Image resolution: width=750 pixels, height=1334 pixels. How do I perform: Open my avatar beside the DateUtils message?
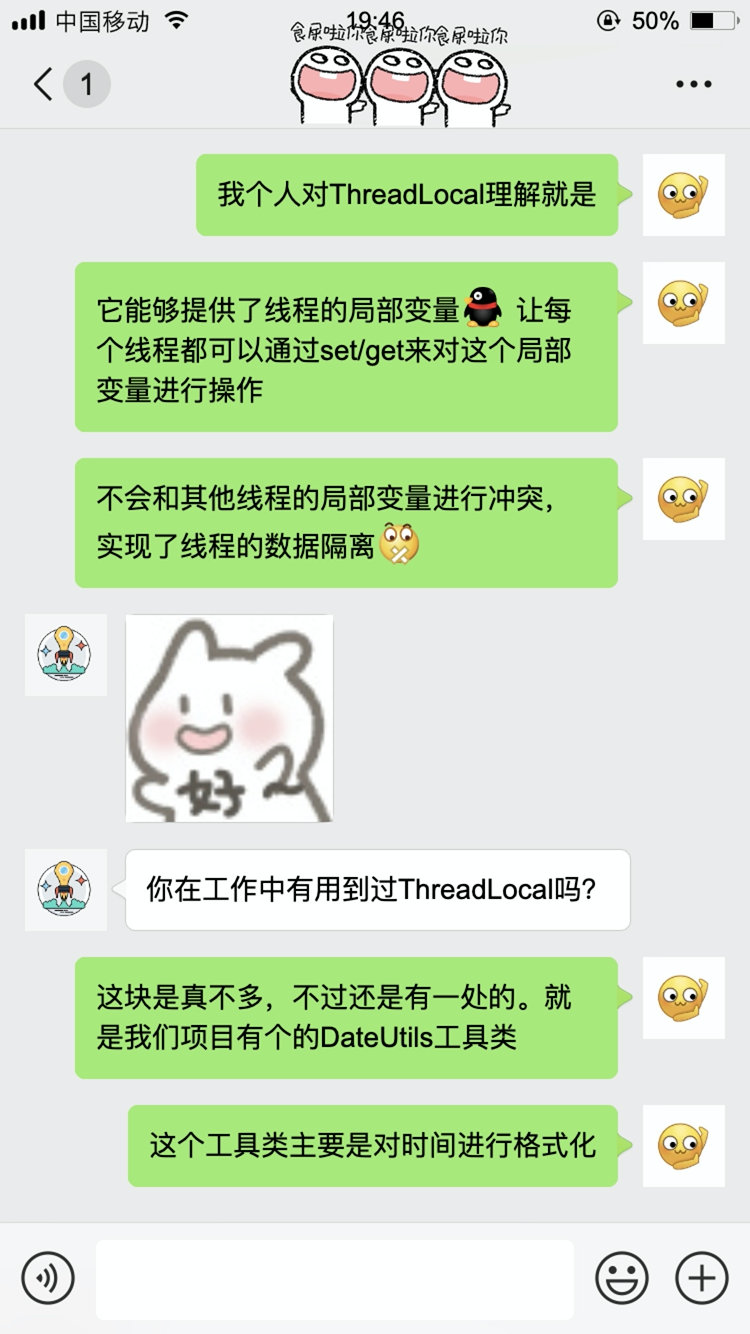click(683, 998)
